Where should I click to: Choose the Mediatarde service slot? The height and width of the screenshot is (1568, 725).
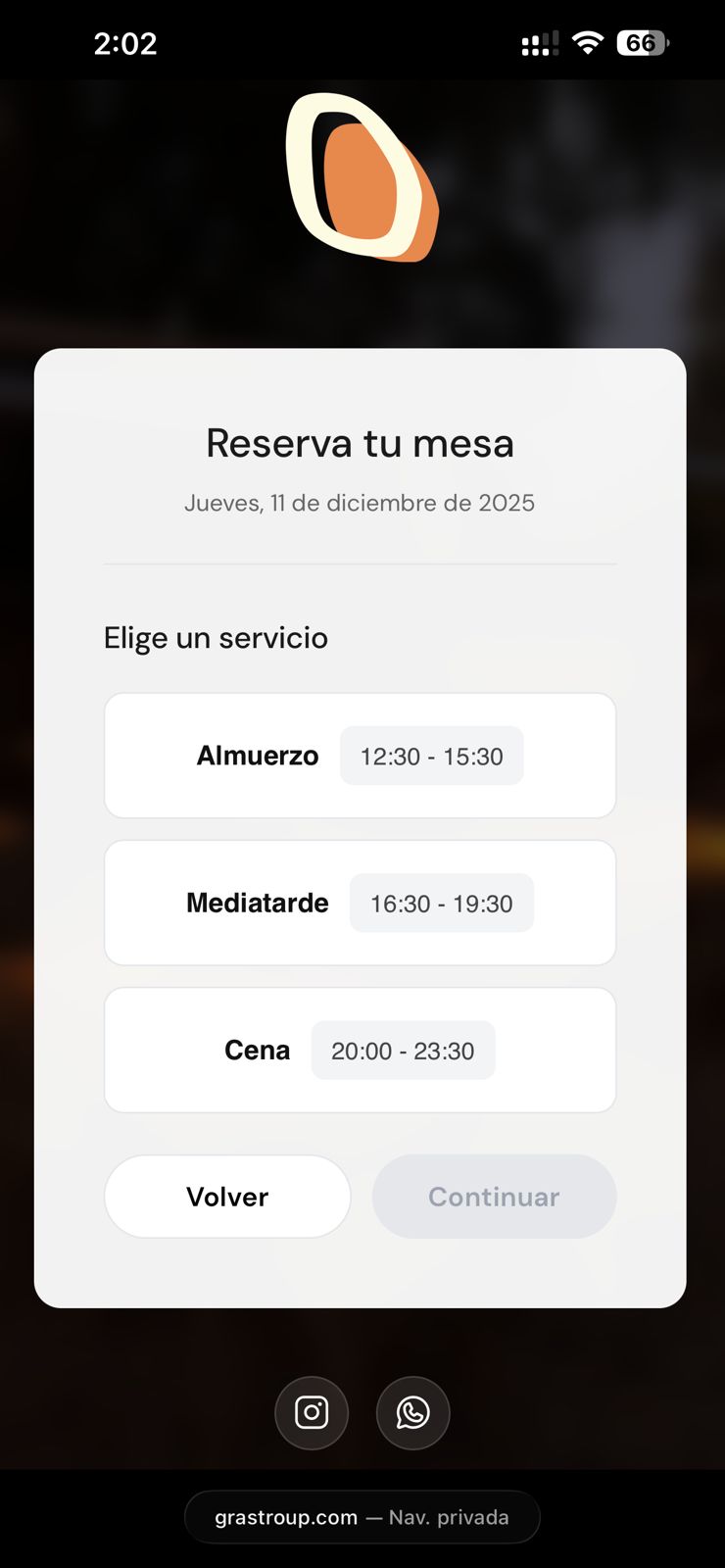360,903
